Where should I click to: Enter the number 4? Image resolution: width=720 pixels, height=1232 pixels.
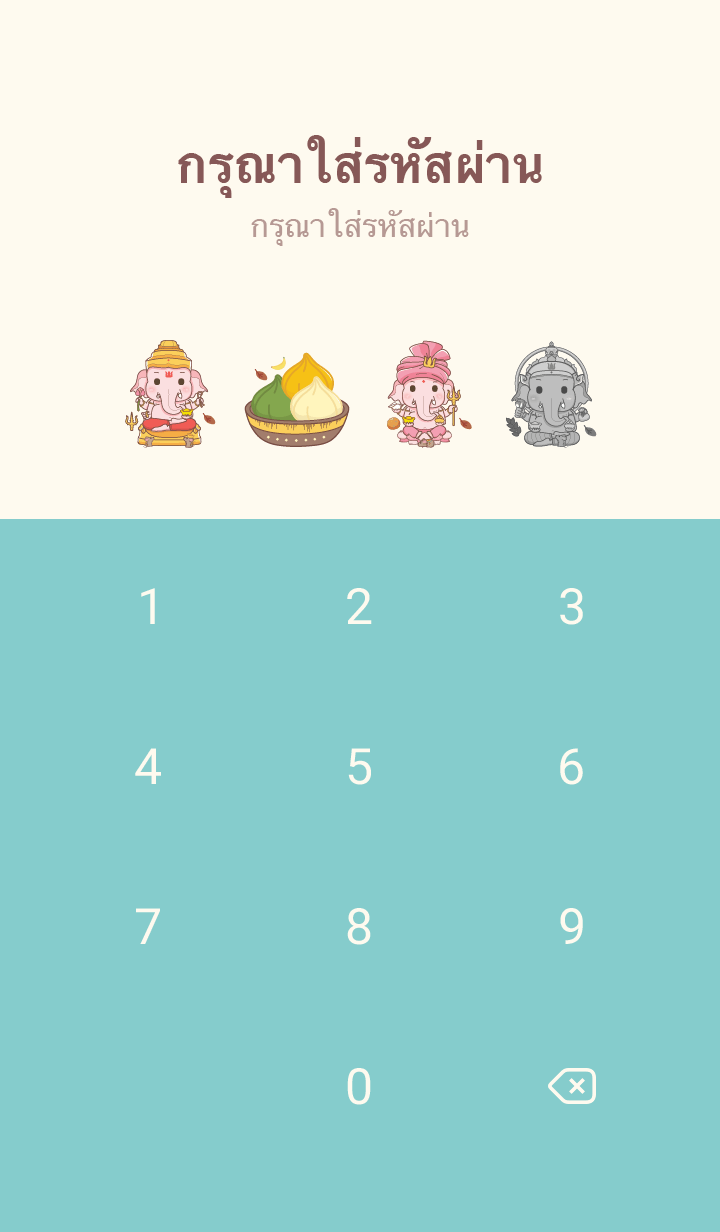(x=148, y=767)
